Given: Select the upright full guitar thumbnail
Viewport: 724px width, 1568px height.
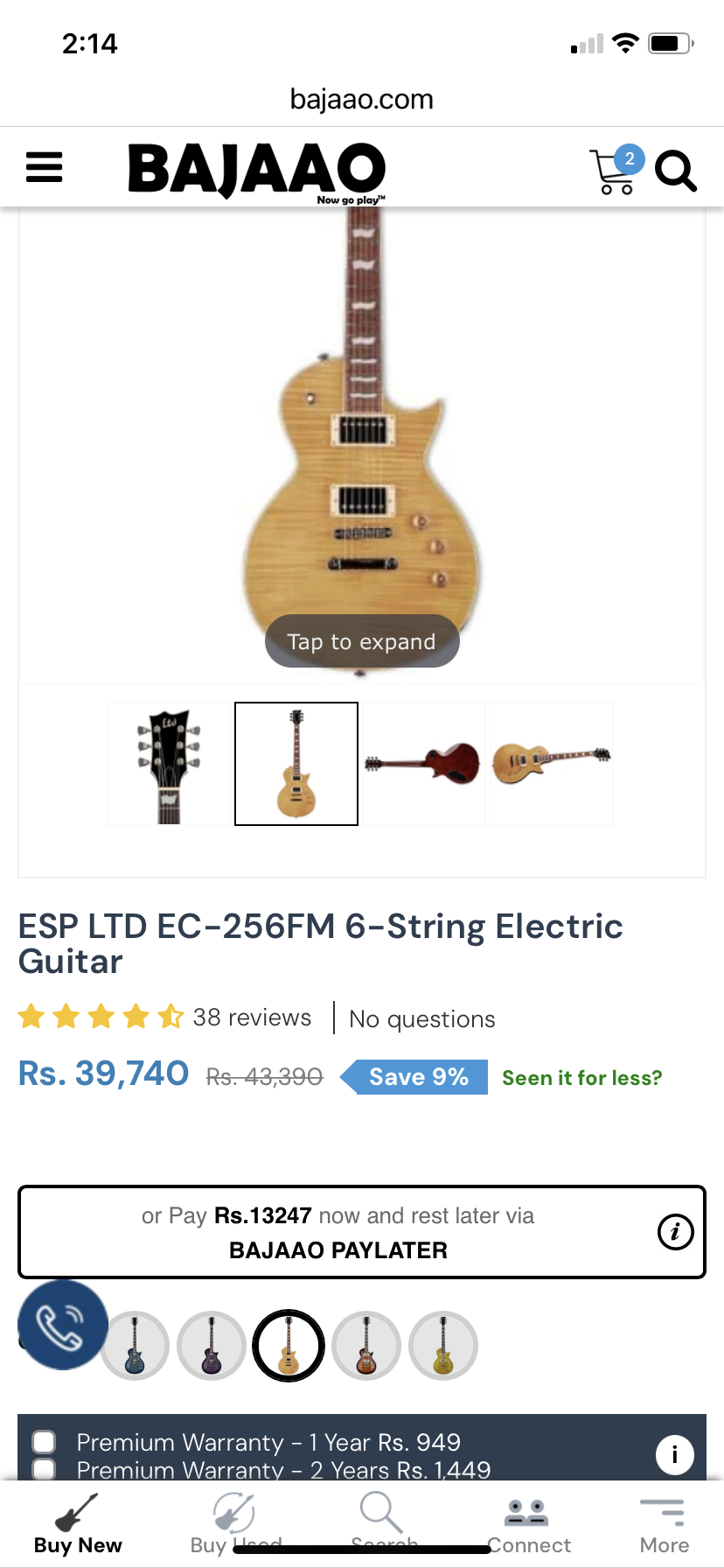Looking at the screenshot, I should point(296,764).
